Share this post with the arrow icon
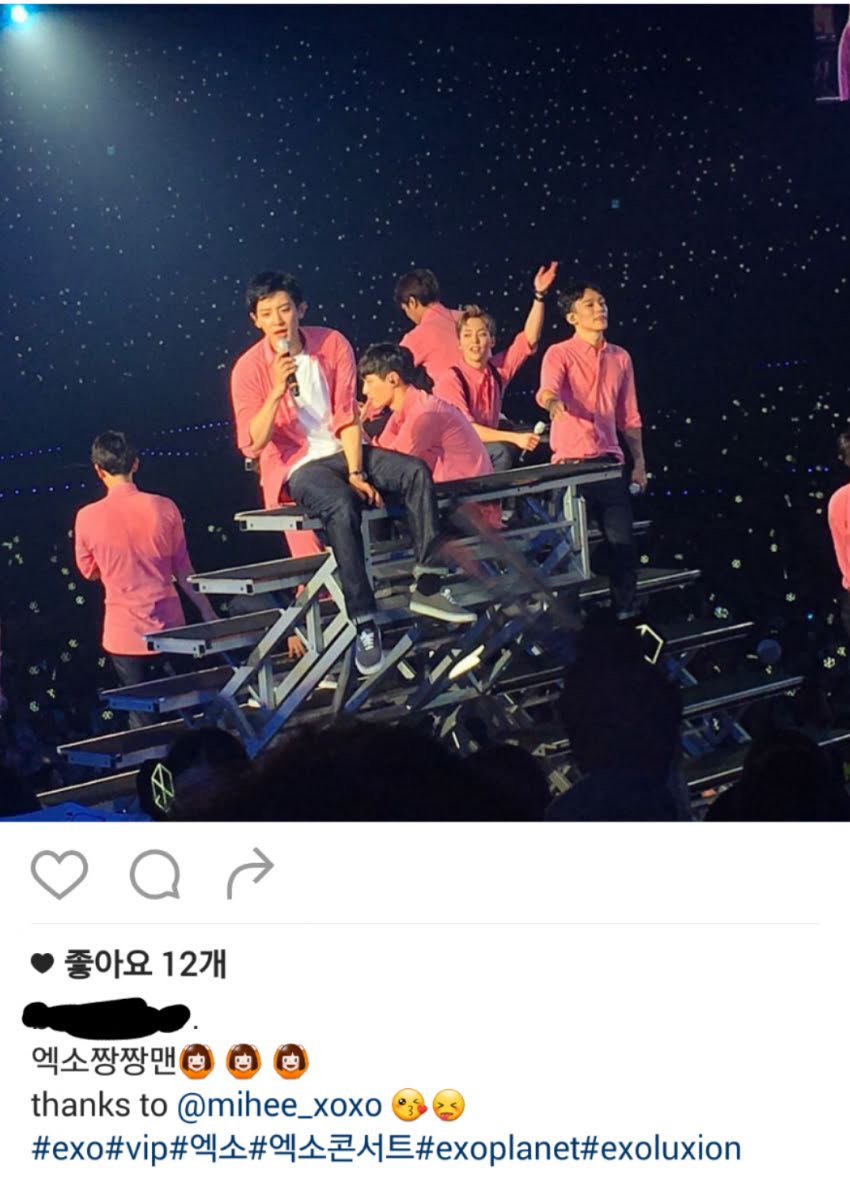The width and height of the screenshot is (850, 1184). point(250,874)
